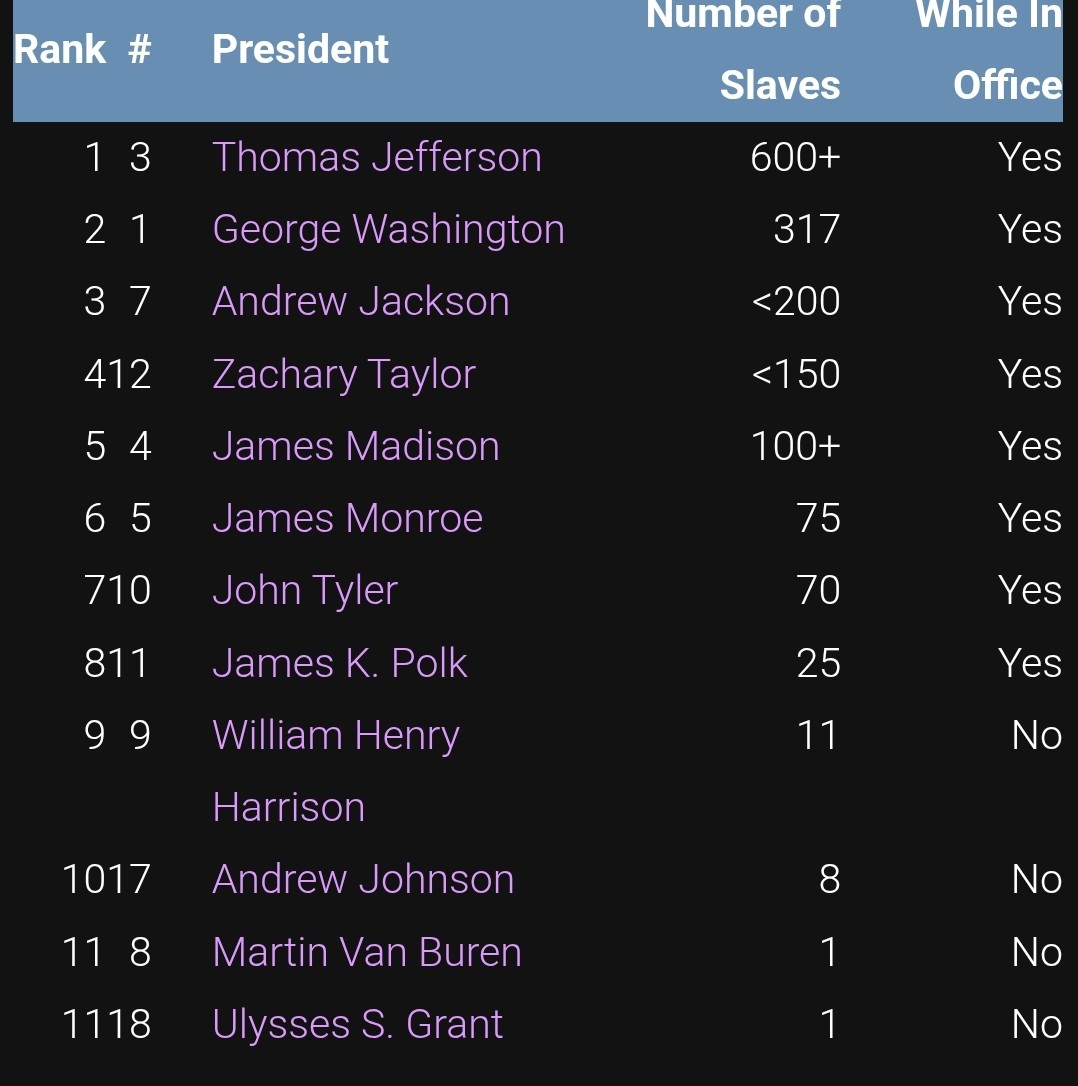Open the William Henry Harrison link
The width and height of the screenshot is (1078, 1086).
335,736
